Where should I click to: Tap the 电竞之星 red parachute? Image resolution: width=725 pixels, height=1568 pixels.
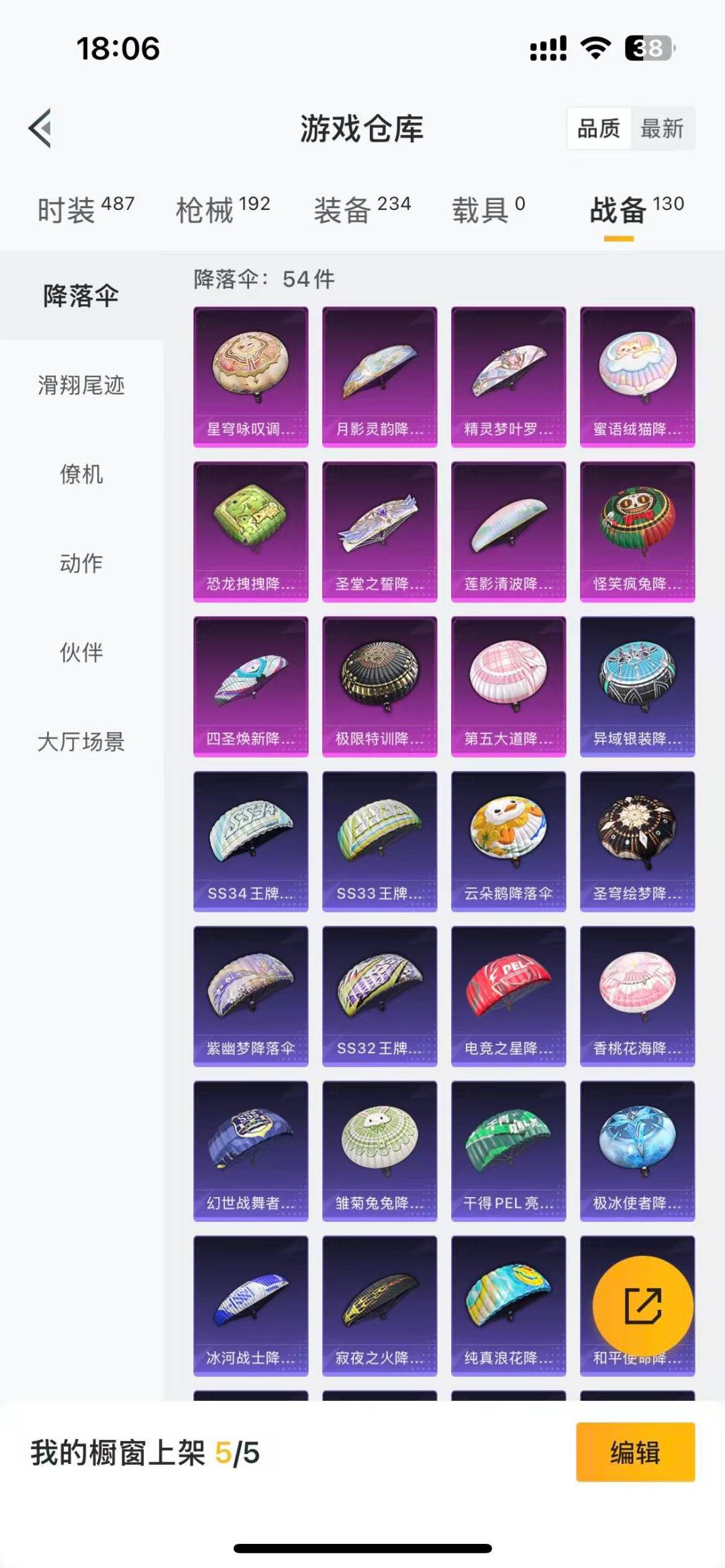click(x=508, y=996)
